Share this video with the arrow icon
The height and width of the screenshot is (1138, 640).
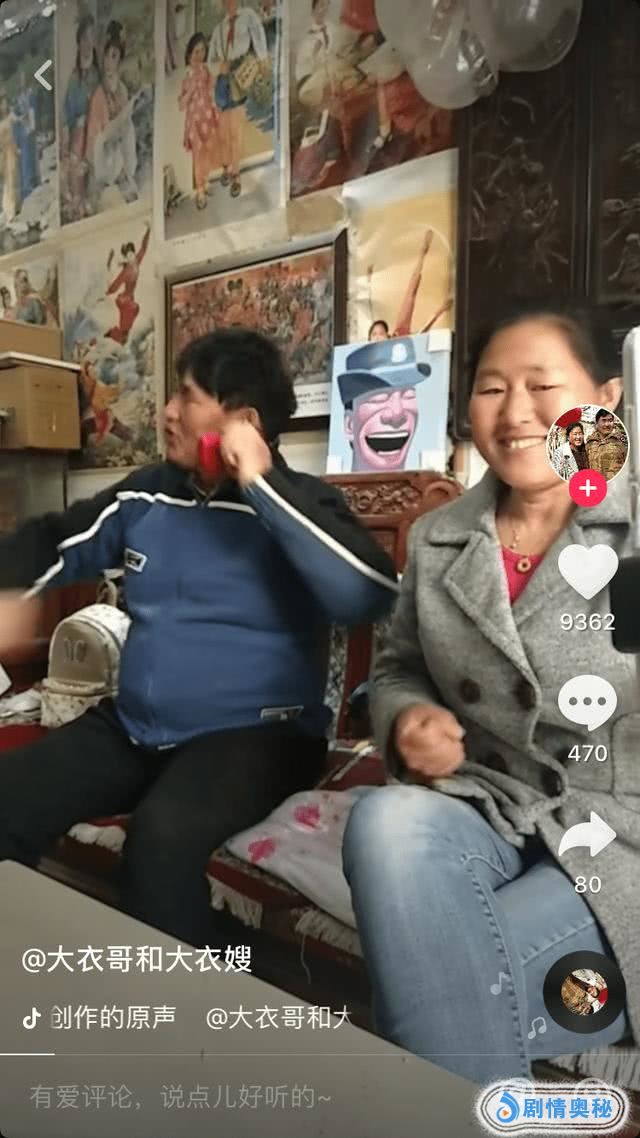[x=587, y=836]
